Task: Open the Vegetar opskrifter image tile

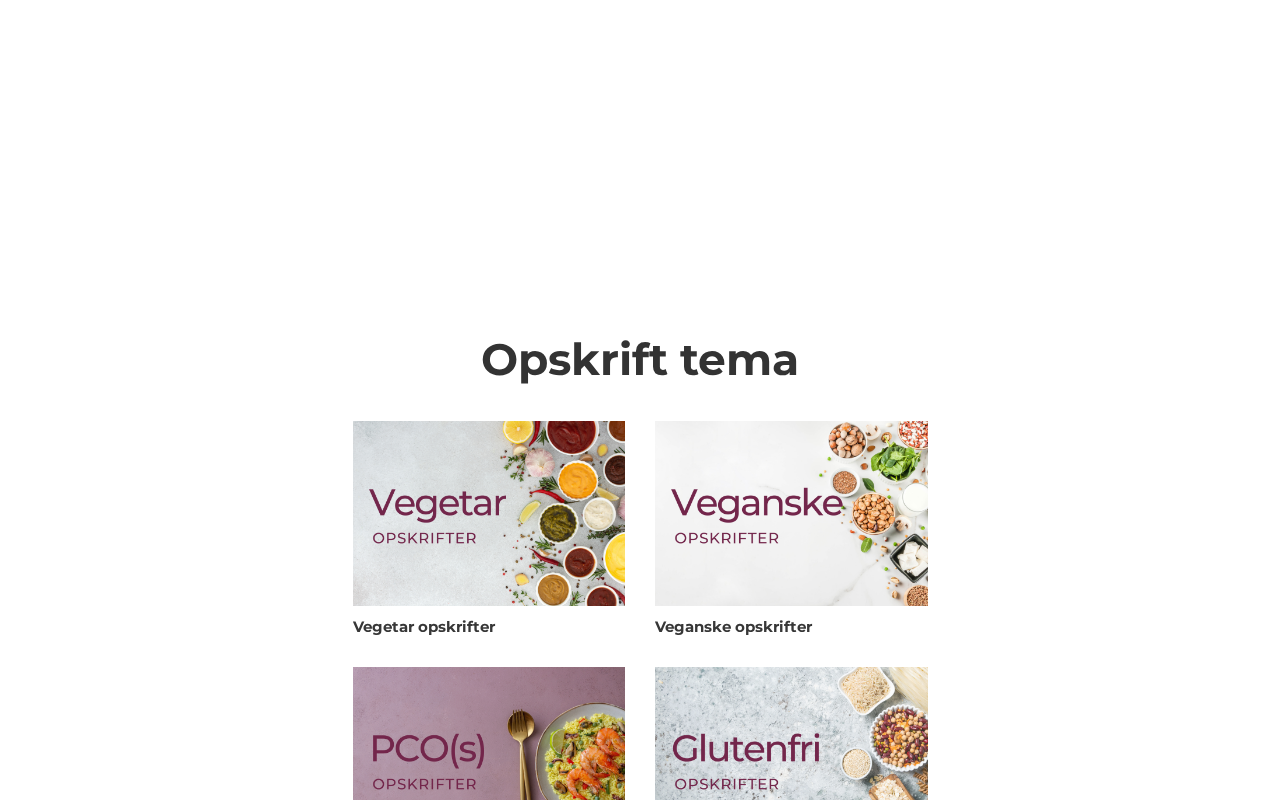Action: click(488, 513)
